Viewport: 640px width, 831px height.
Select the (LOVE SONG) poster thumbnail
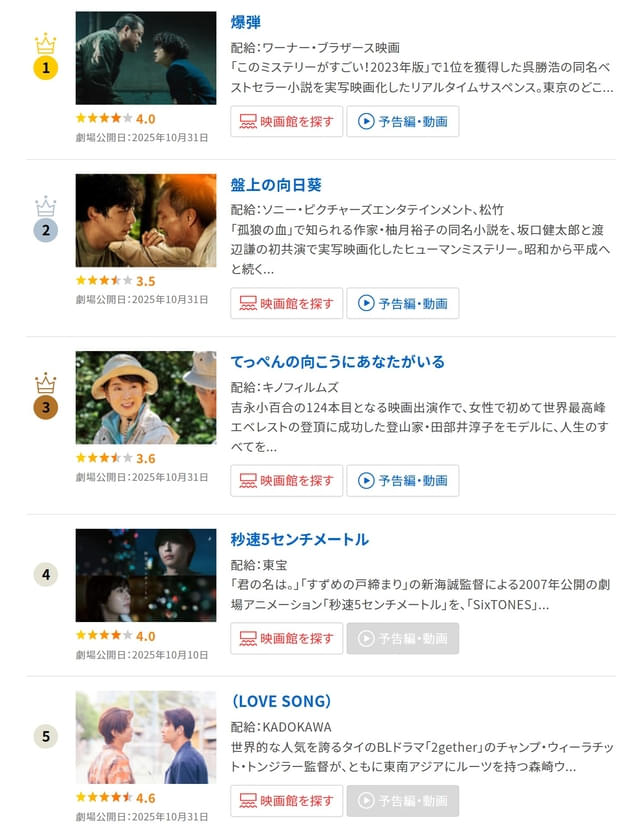[x=146, y=737]
